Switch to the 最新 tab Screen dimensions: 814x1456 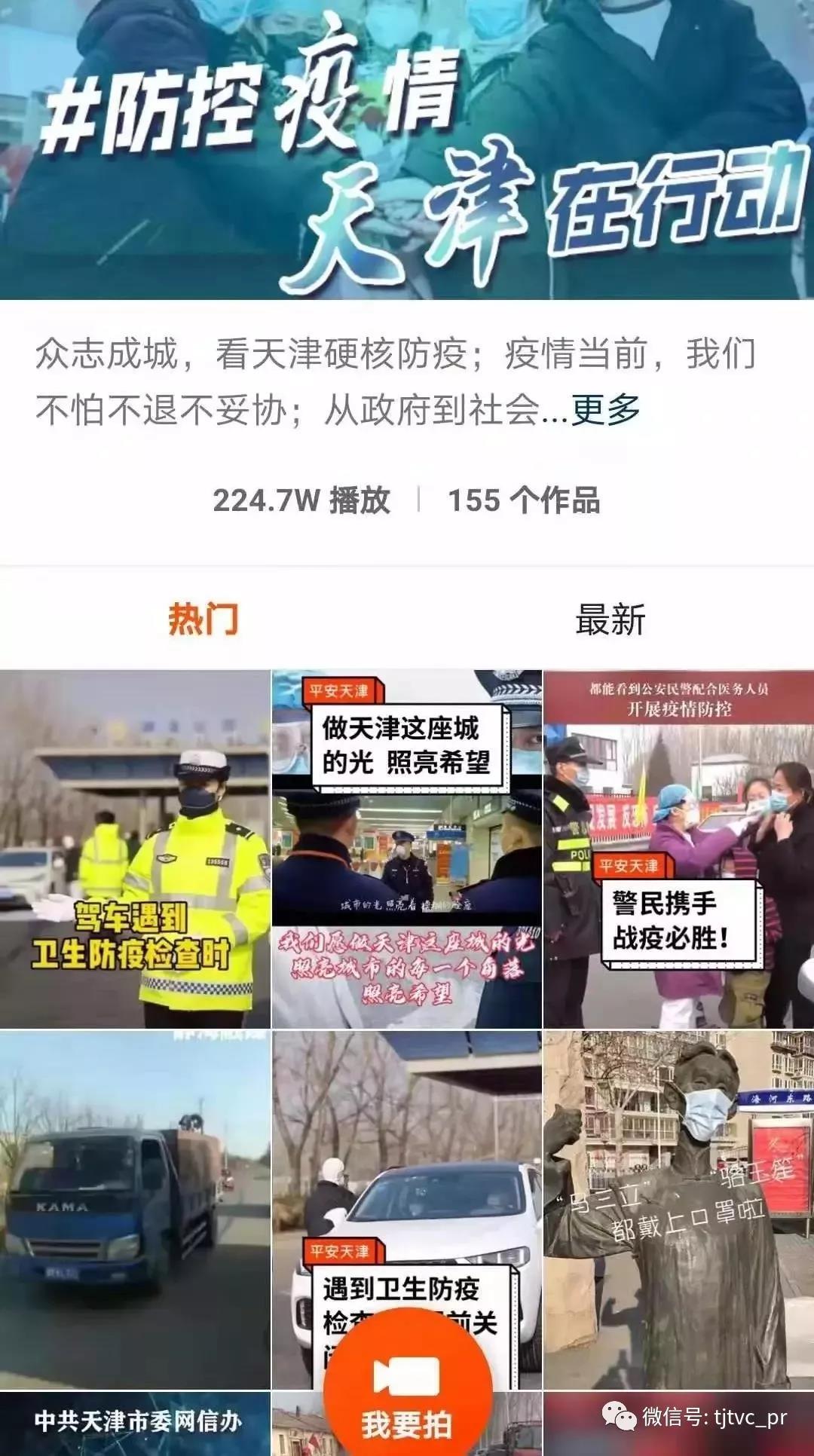[610, 619]
